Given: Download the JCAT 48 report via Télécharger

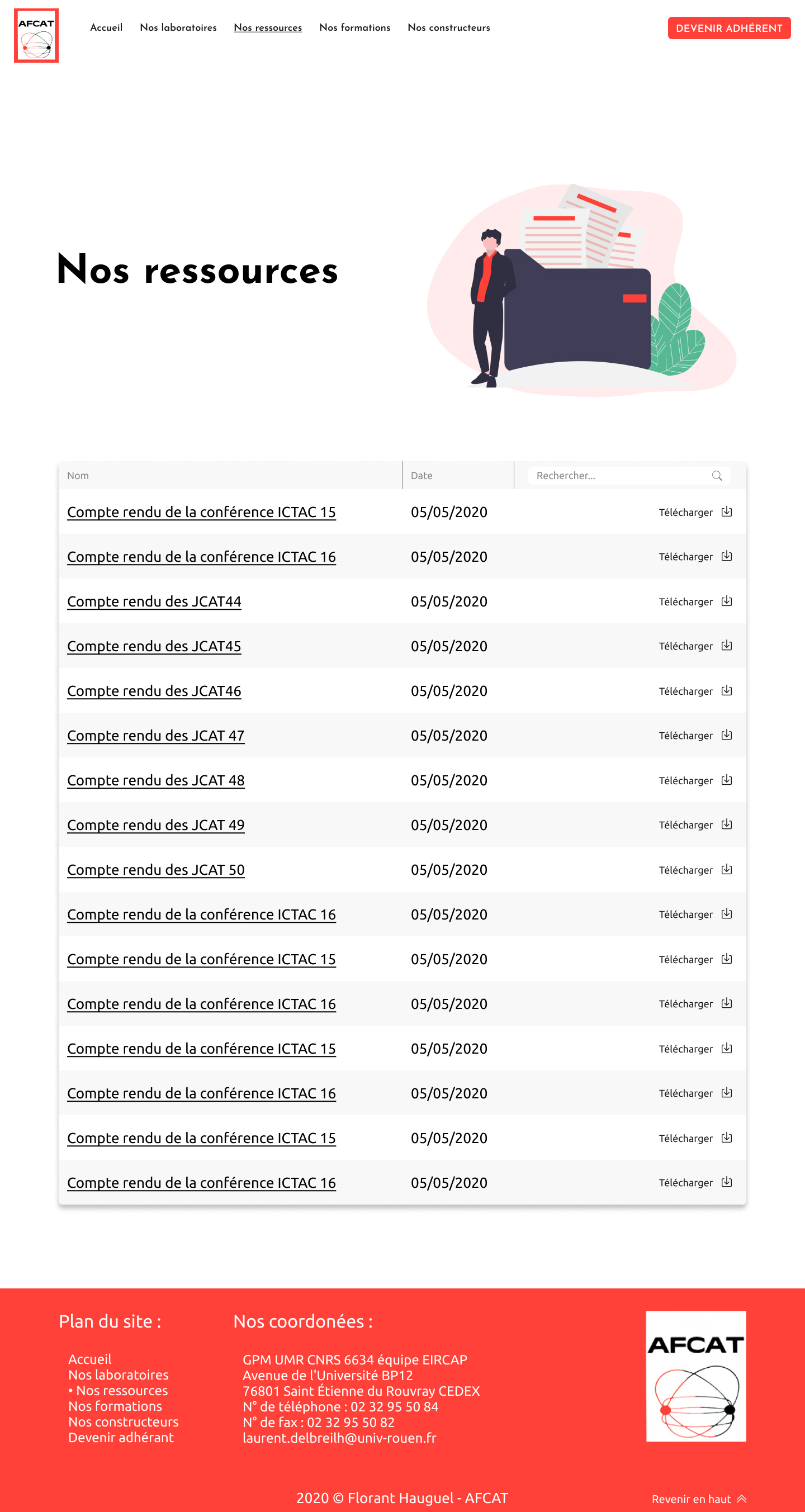Looking at the screenshot, I should tap(695, 780).
